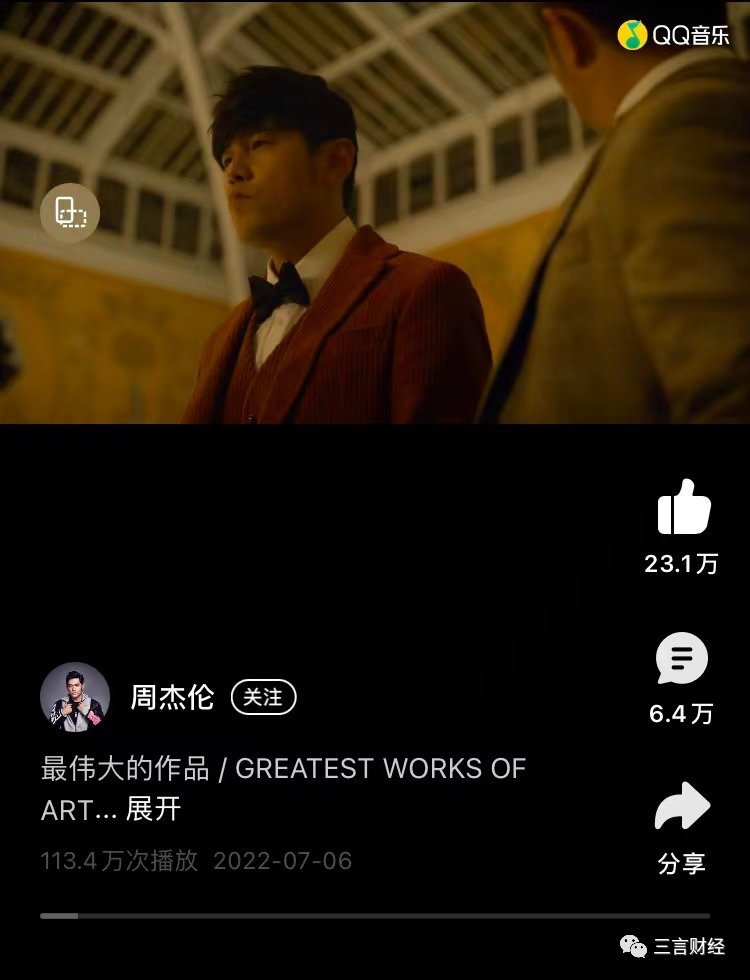Viewport: 750px width, 980px height.
Task: Share this video via 分享
Action: [682, 808]
